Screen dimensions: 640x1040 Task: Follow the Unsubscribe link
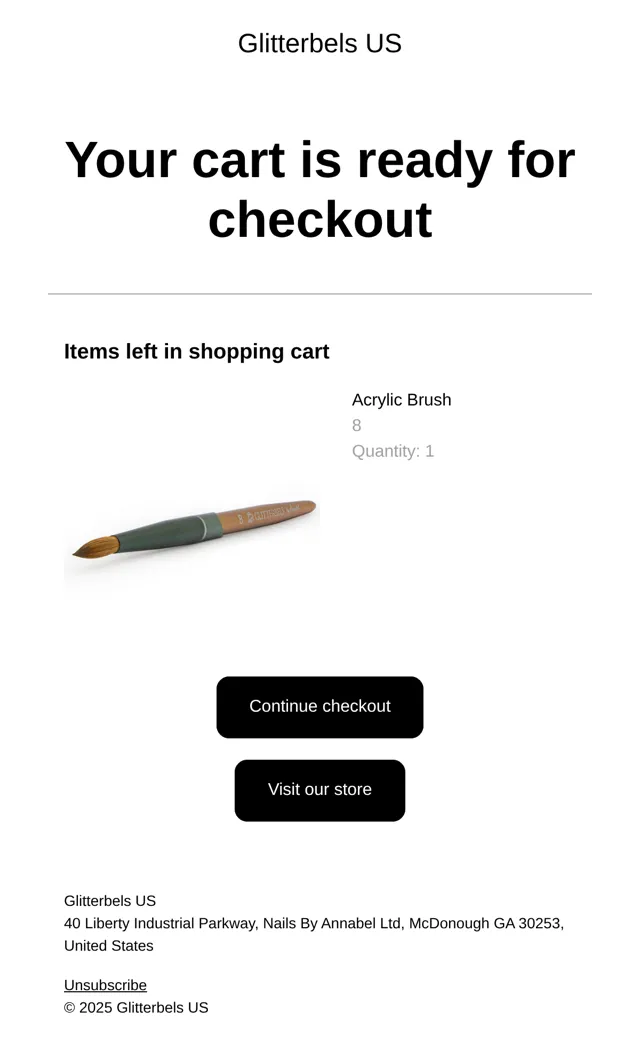click(x=105, y=985)
